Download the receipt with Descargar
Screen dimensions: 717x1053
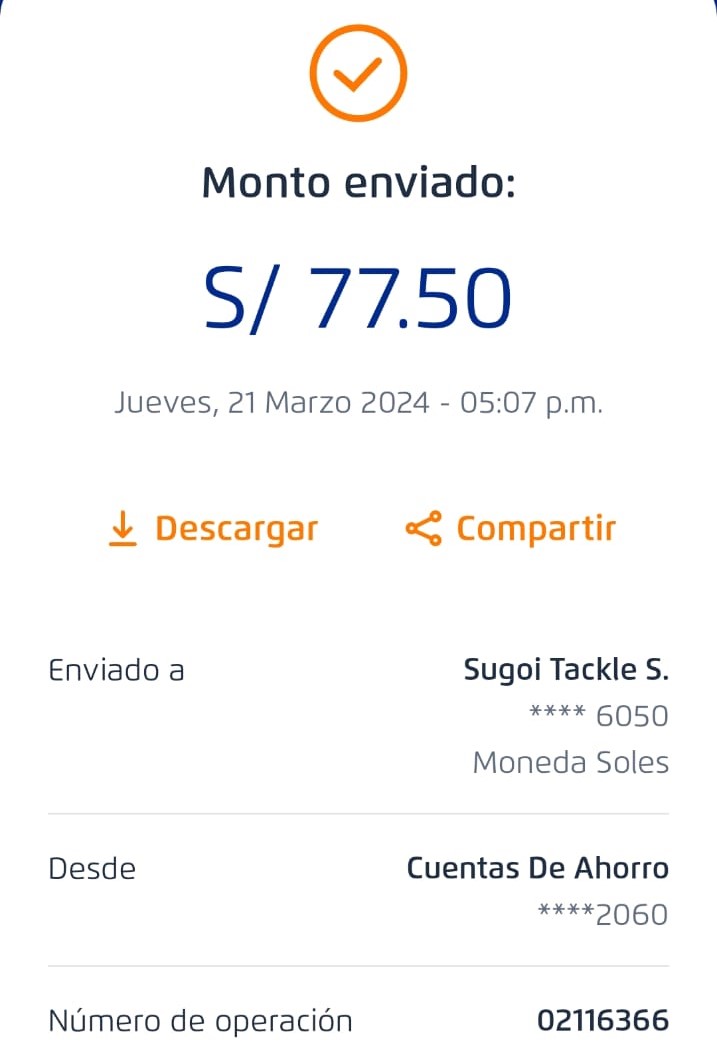click(x=213, y=529)
